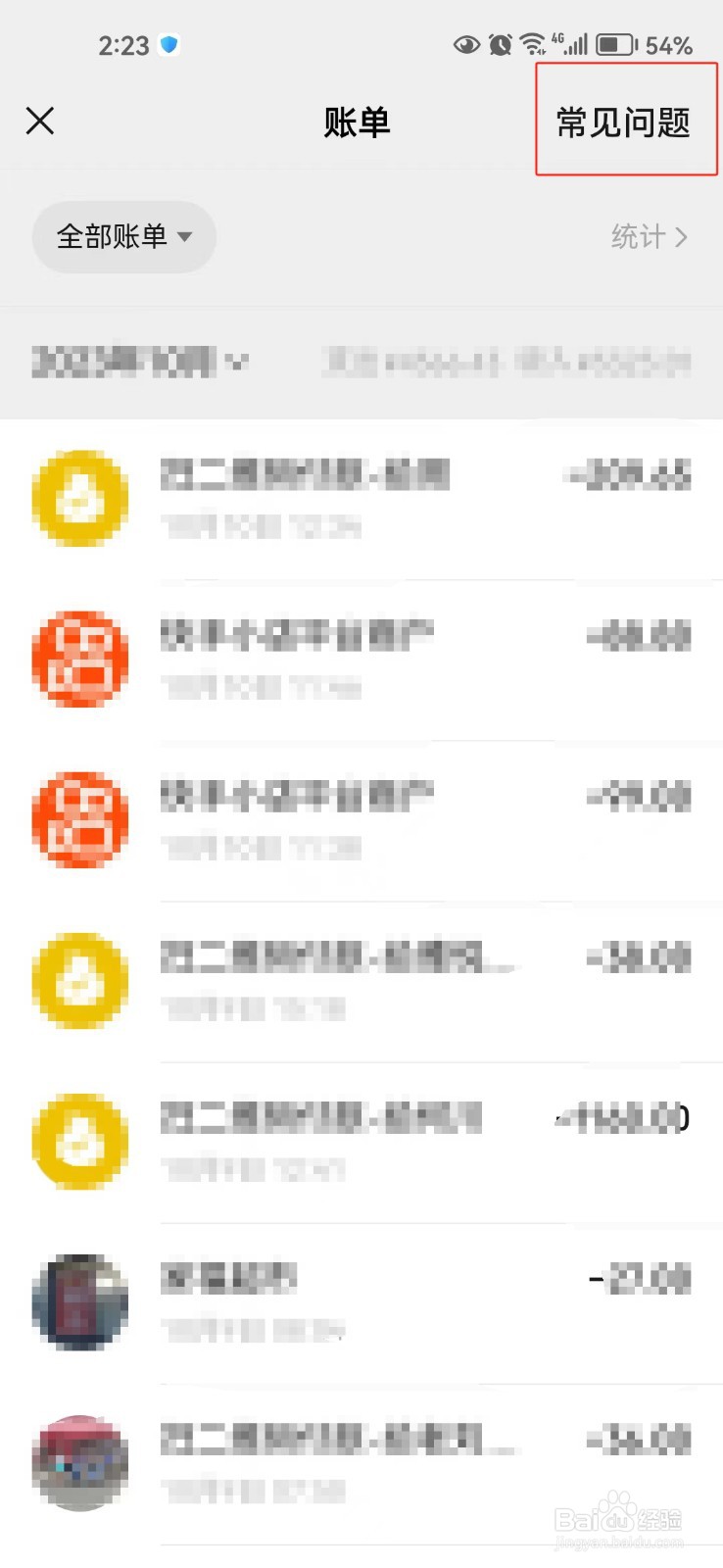This screenshot has width=723, height=1568.
Task: Tap the Wi-Fi icon in the status bar
Action: pyautogui.click(x=532, y=42)
